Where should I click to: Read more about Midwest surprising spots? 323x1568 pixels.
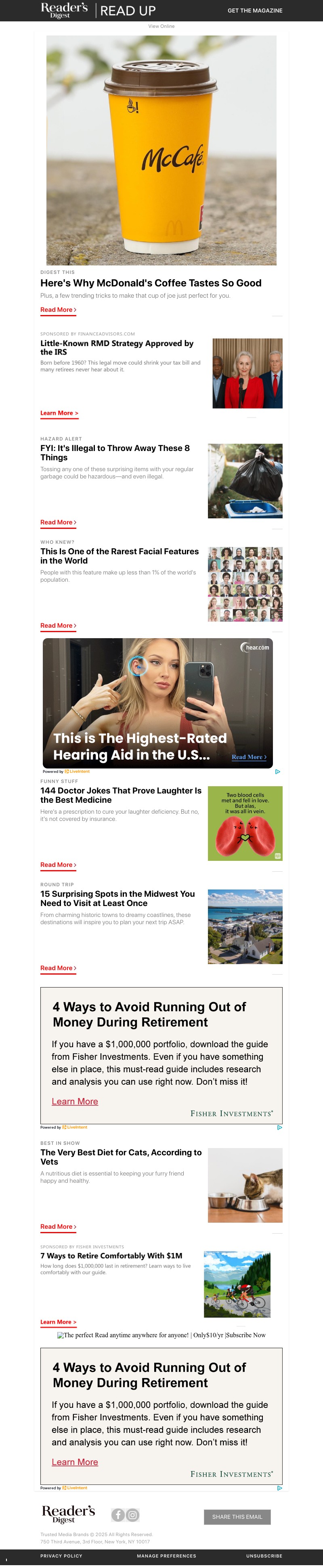pos(58,968)
